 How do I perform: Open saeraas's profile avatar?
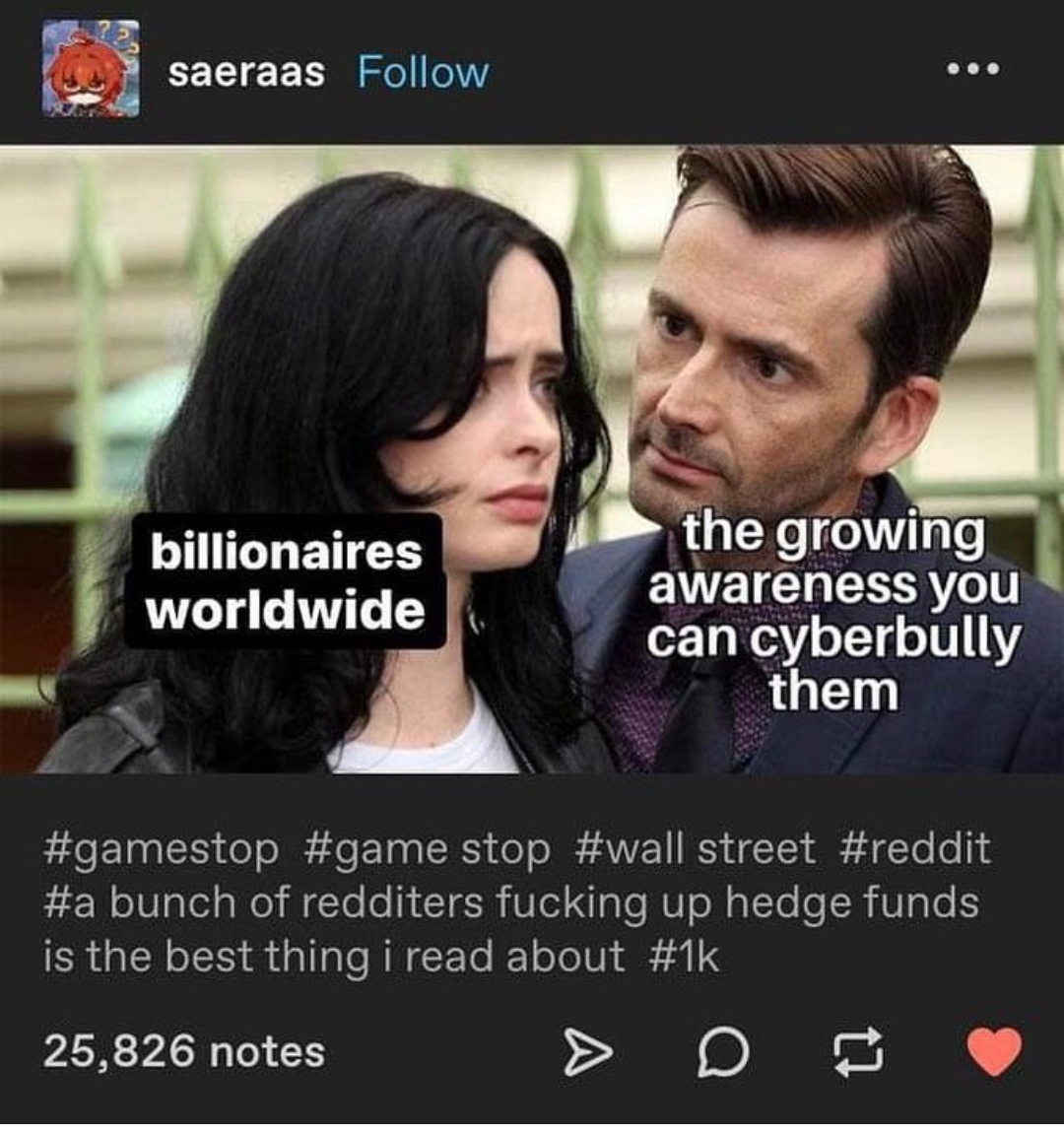[91, 71]
